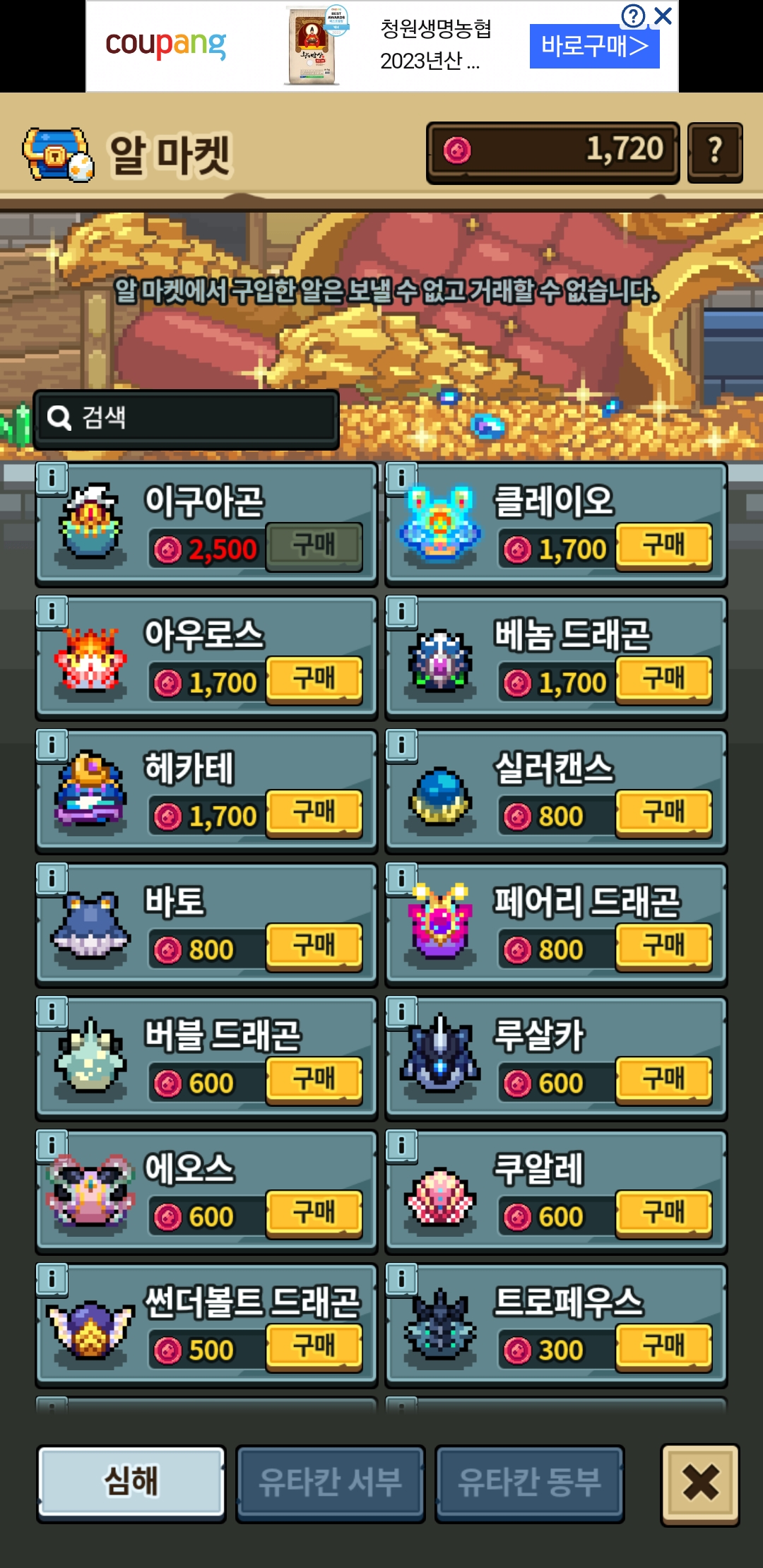Close the egg market window
Viewport: 763px width, 1568px height.
700,1483
